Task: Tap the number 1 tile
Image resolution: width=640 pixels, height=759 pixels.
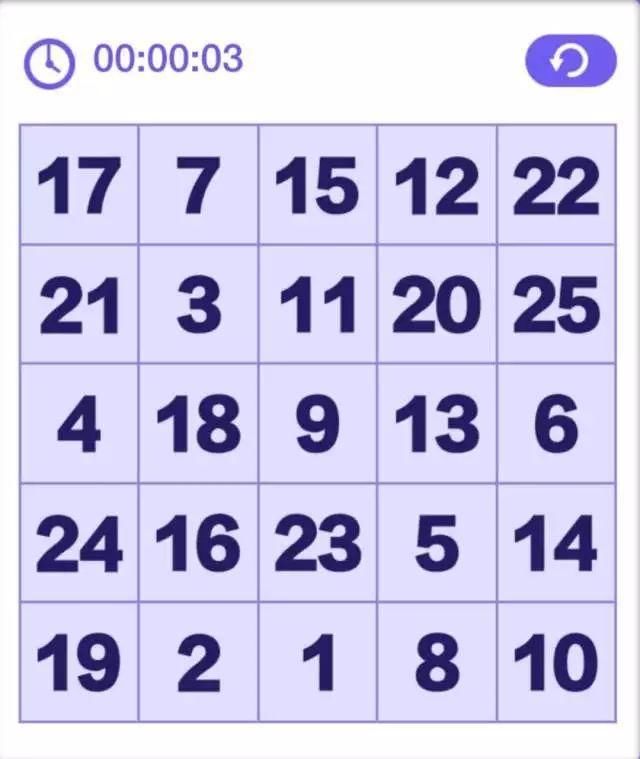Action: point(318,662)
